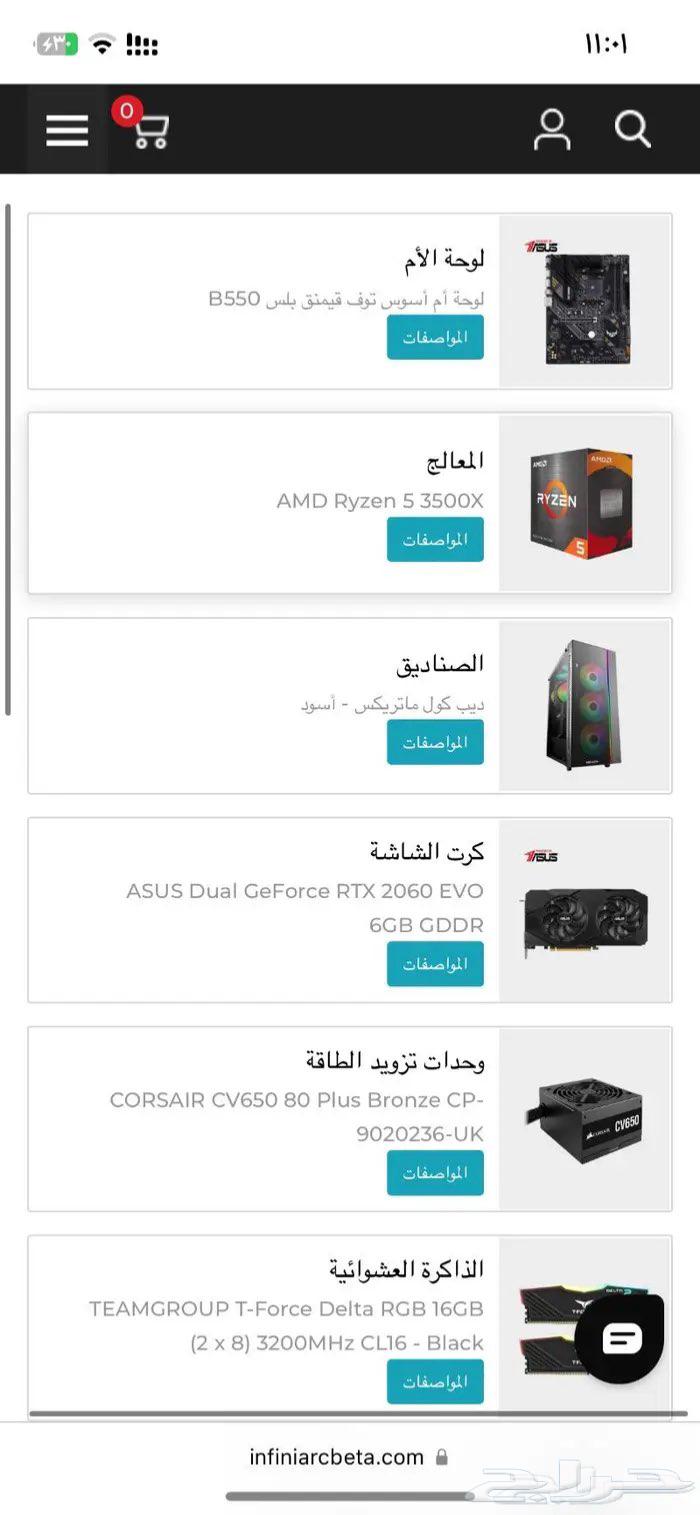Open the live chat bubble
The height and width of the screenshot is (1515, 700).
[621, 1338]
